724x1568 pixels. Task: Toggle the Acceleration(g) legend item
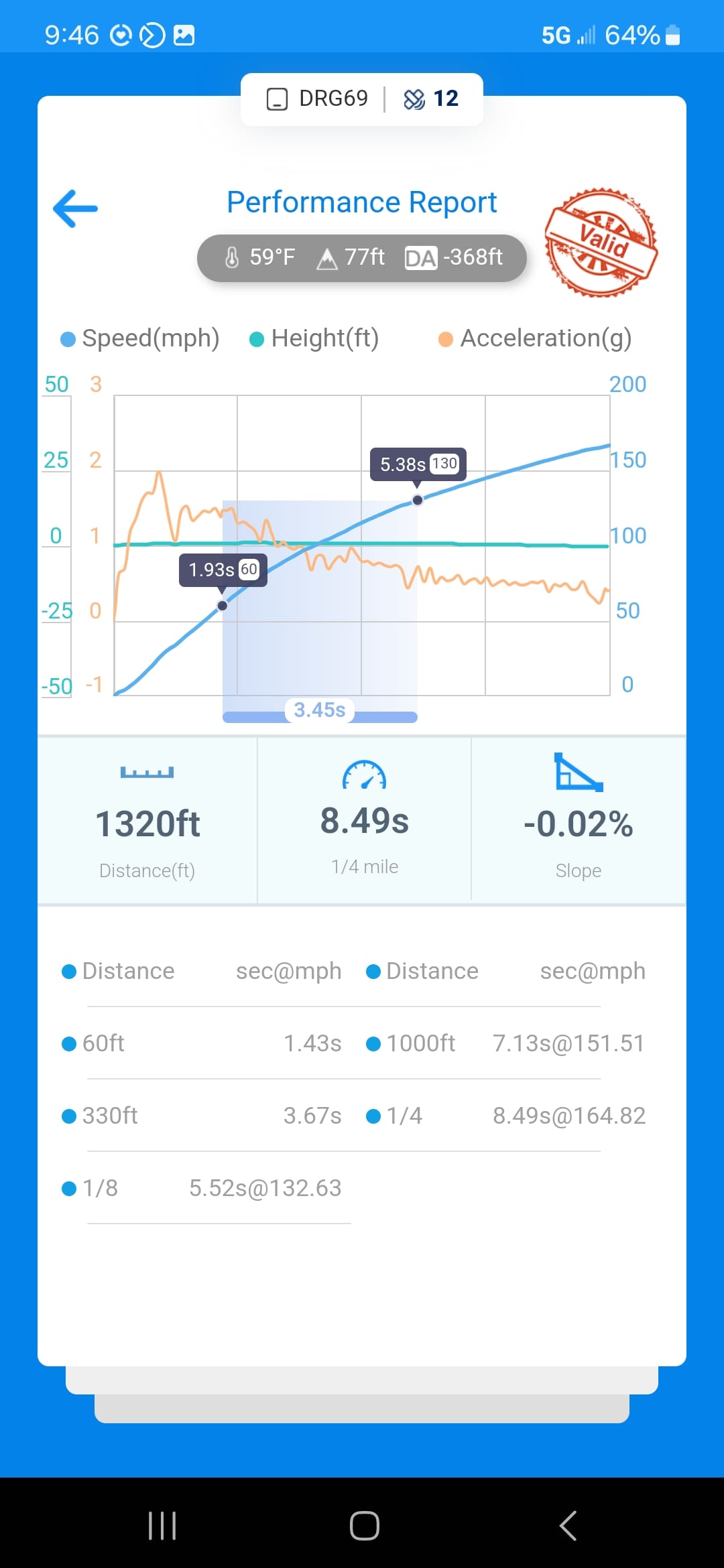coord(535,338)
